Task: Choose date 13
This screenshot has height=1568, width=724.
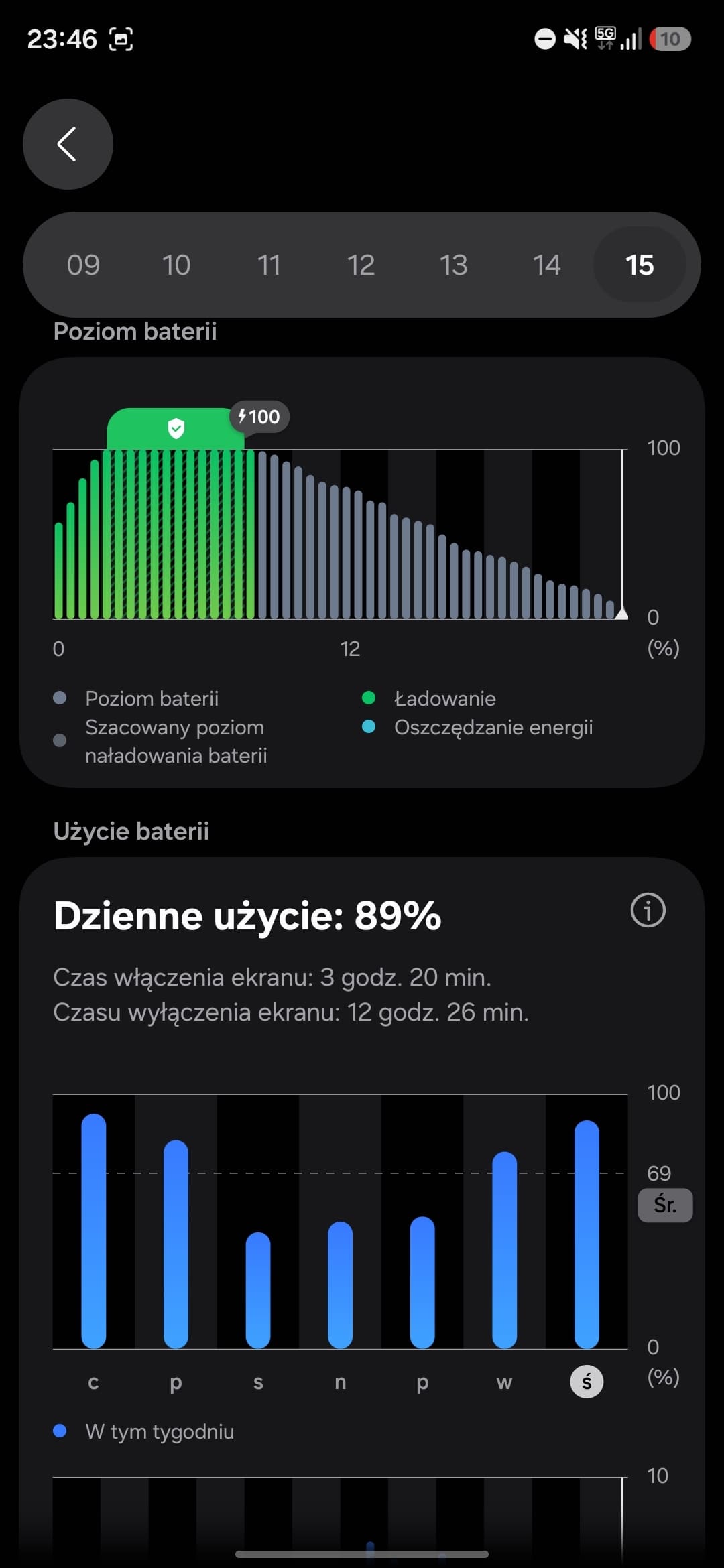Action: pyautogui.click(x=454, y=265)
